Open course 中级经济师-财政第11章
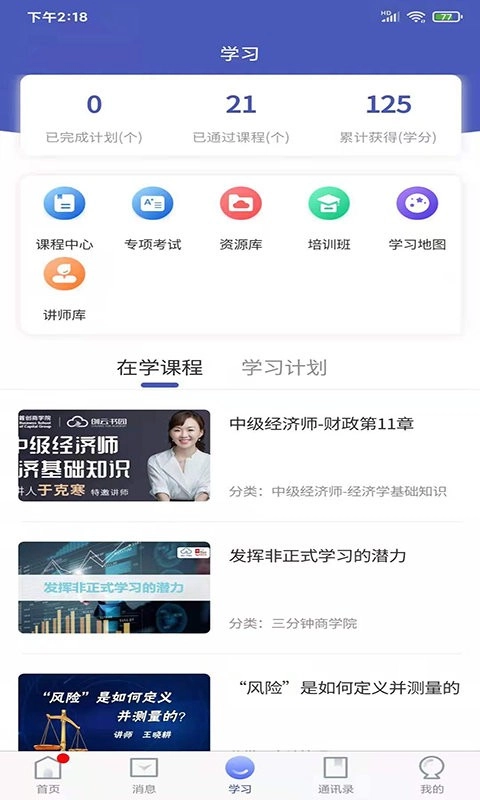The image size is (480, 800). coord(240,456)
